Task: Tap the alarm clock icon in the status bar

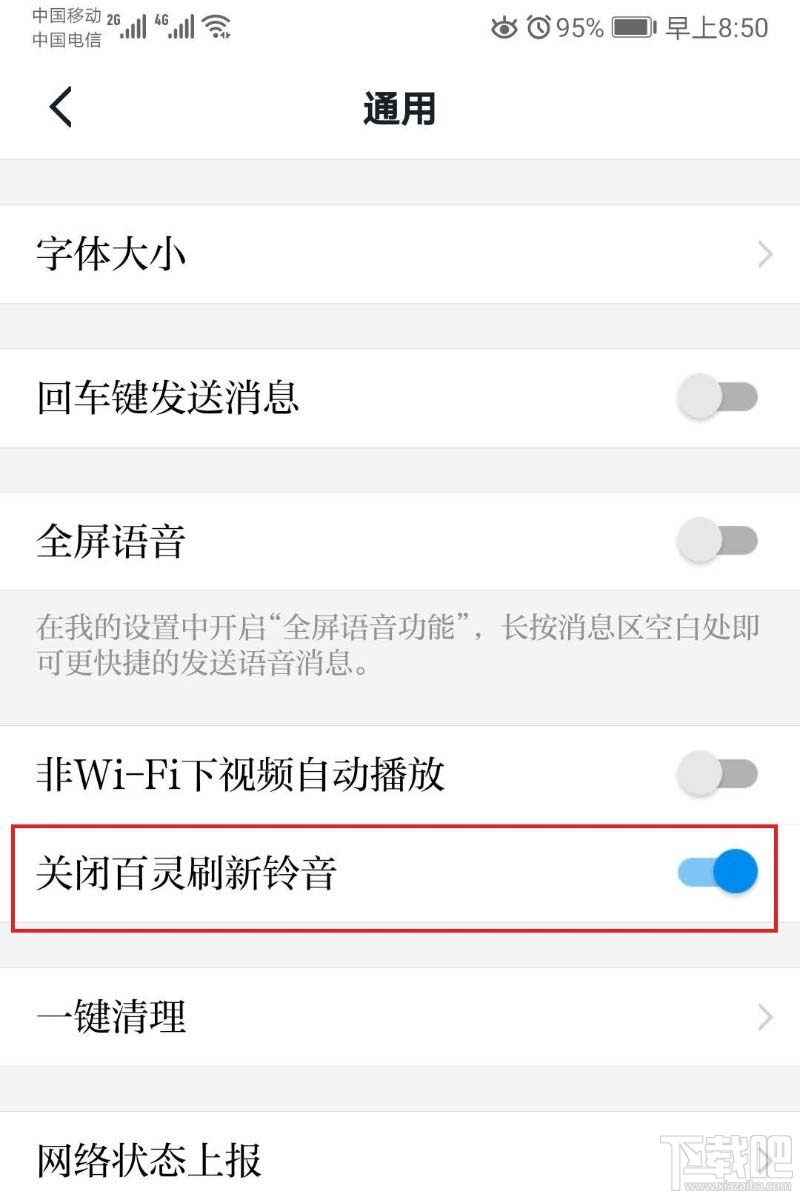Action: coord(537,27)
